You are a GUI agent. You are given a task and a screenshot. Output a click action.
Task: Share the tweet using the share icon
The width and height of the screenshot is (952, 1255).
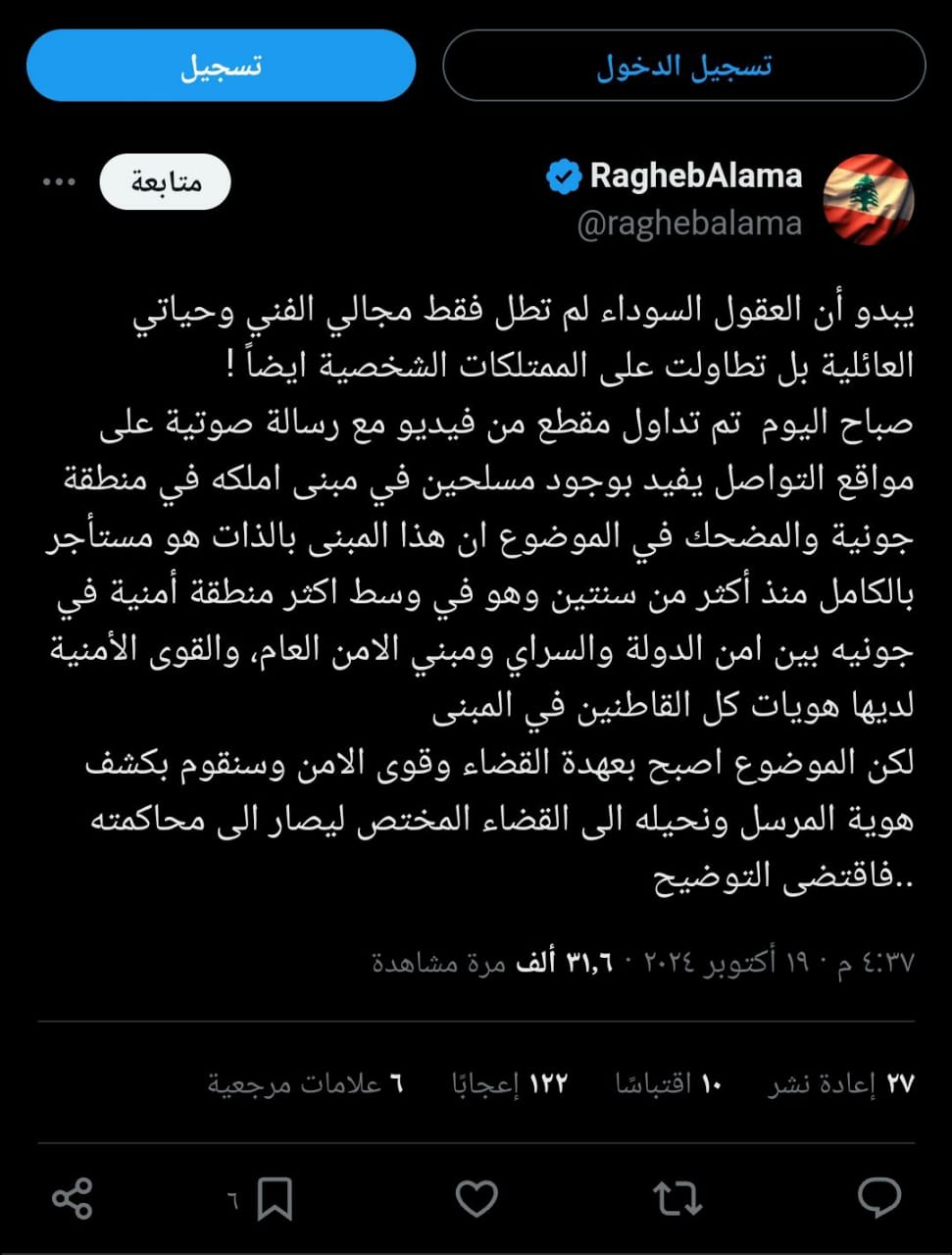[x=73, y=1197]
